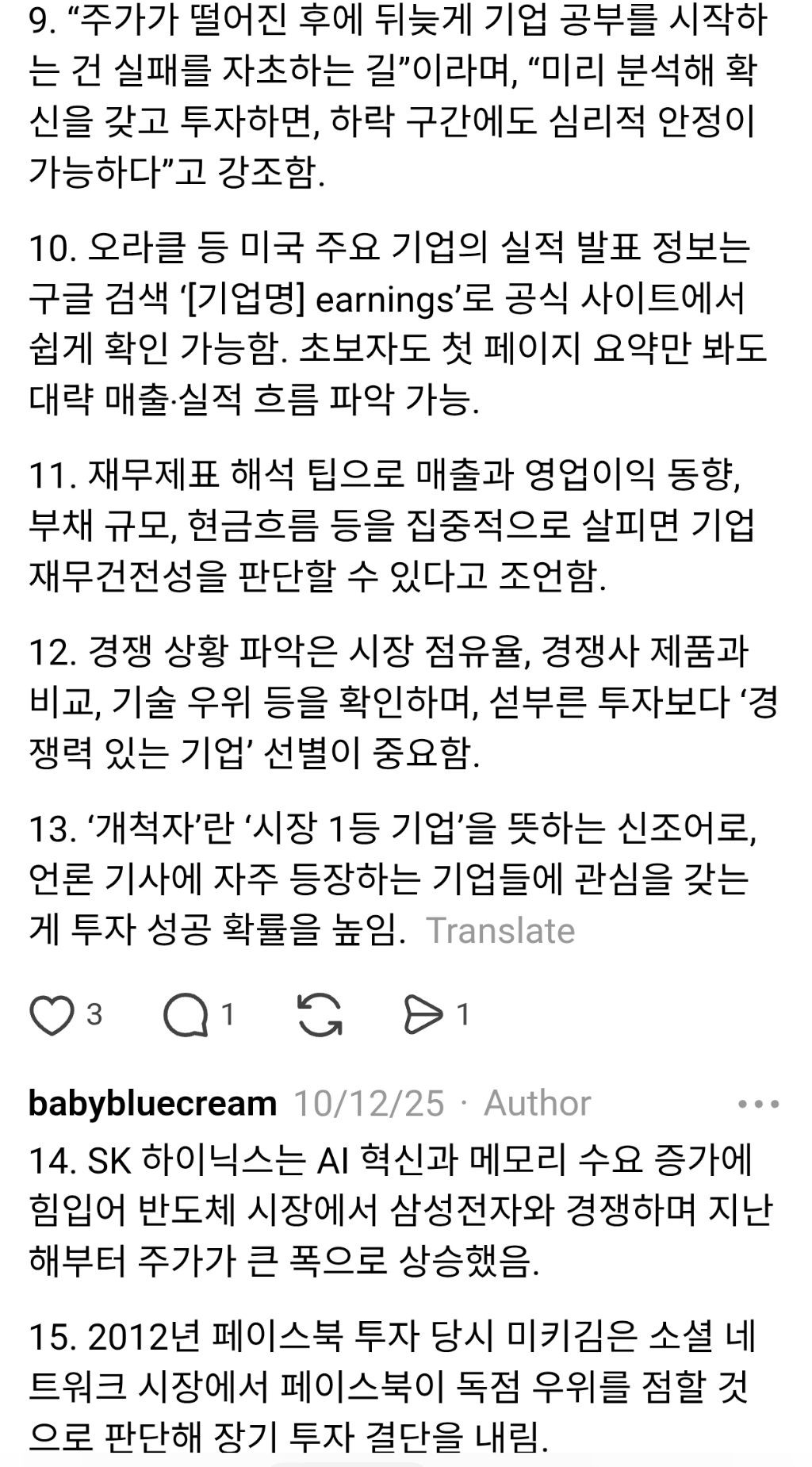Viewport: 812px width, 1467px height.
Task: Repost this thread post
Action: click(320, 1015)
